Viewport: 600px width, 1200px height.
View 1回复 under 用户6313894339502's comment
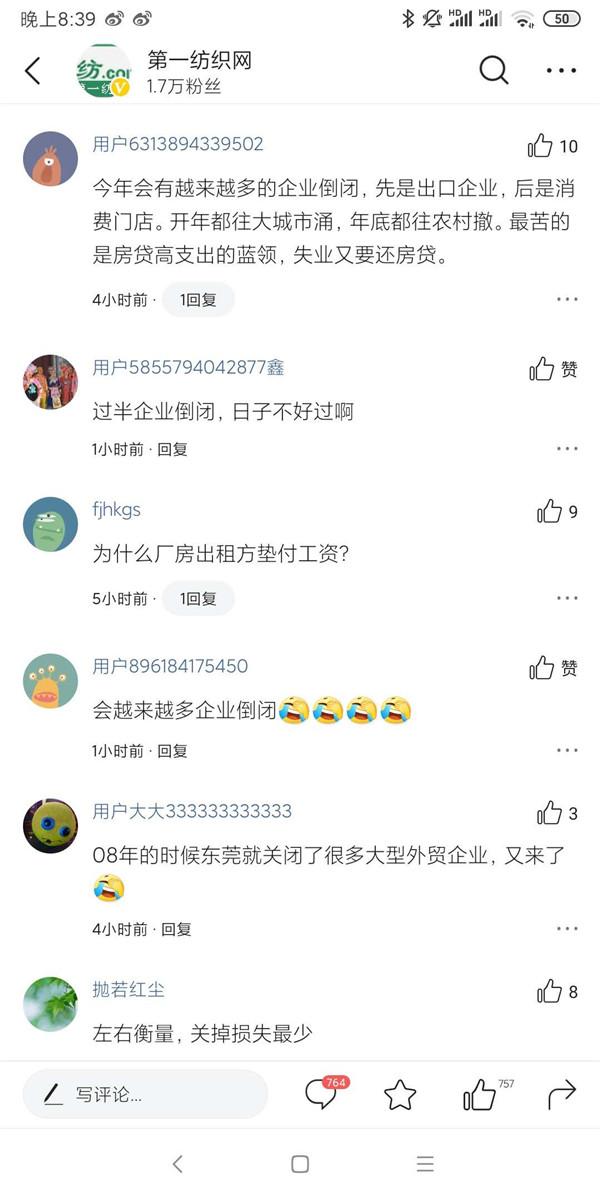[198, 299]
